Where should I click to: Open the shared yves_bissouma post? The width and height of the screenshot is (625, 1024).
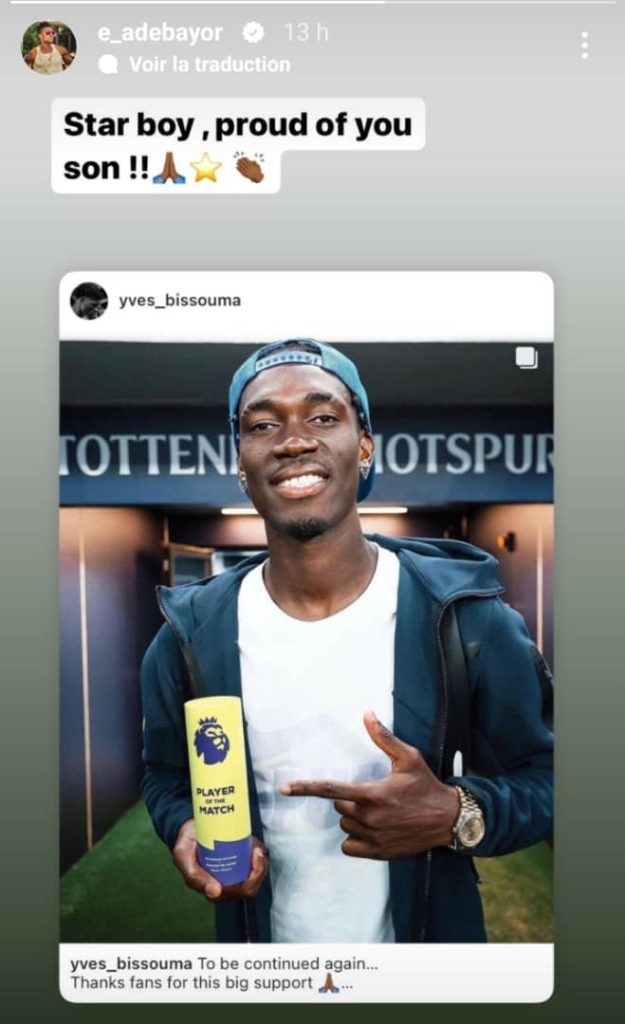pos(306,640)
